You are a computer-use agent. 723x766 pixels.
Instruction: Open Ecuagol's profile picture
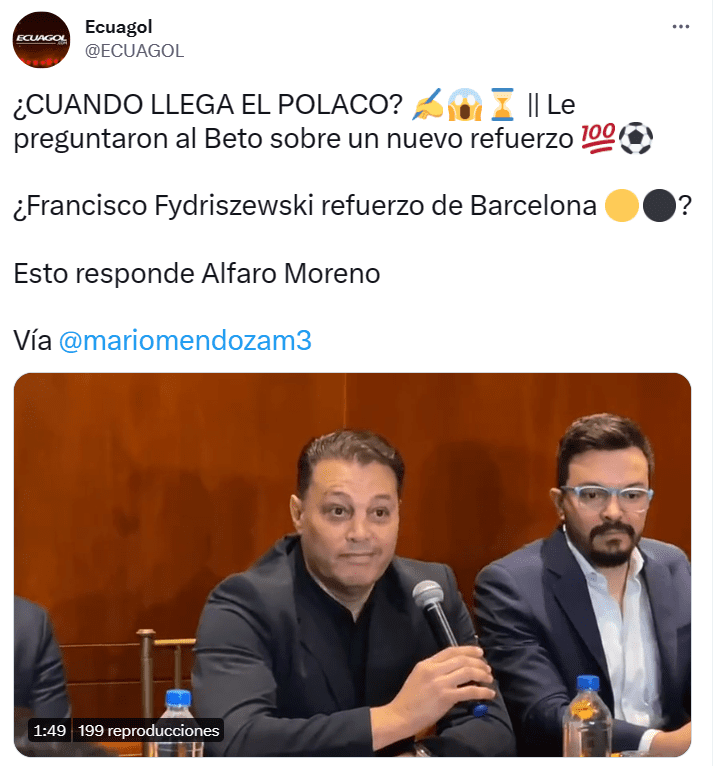41,40
